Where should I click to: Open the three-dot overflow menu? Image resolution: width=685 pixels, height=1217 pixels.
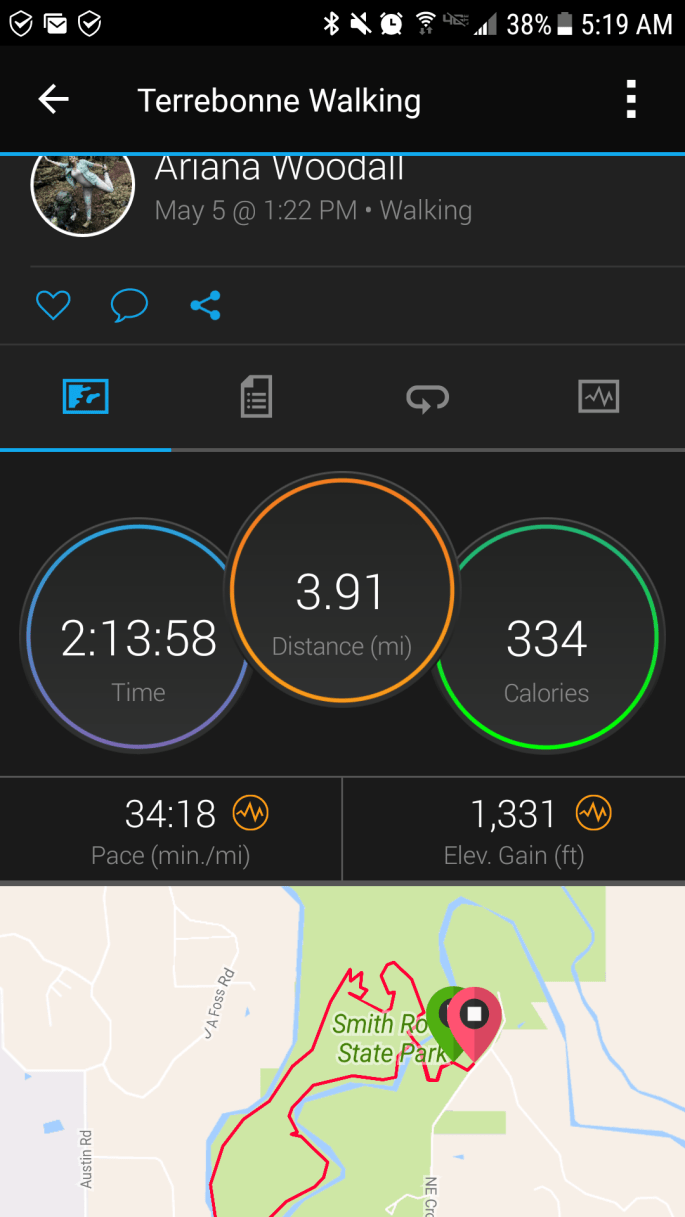click(x=631, y=100)
